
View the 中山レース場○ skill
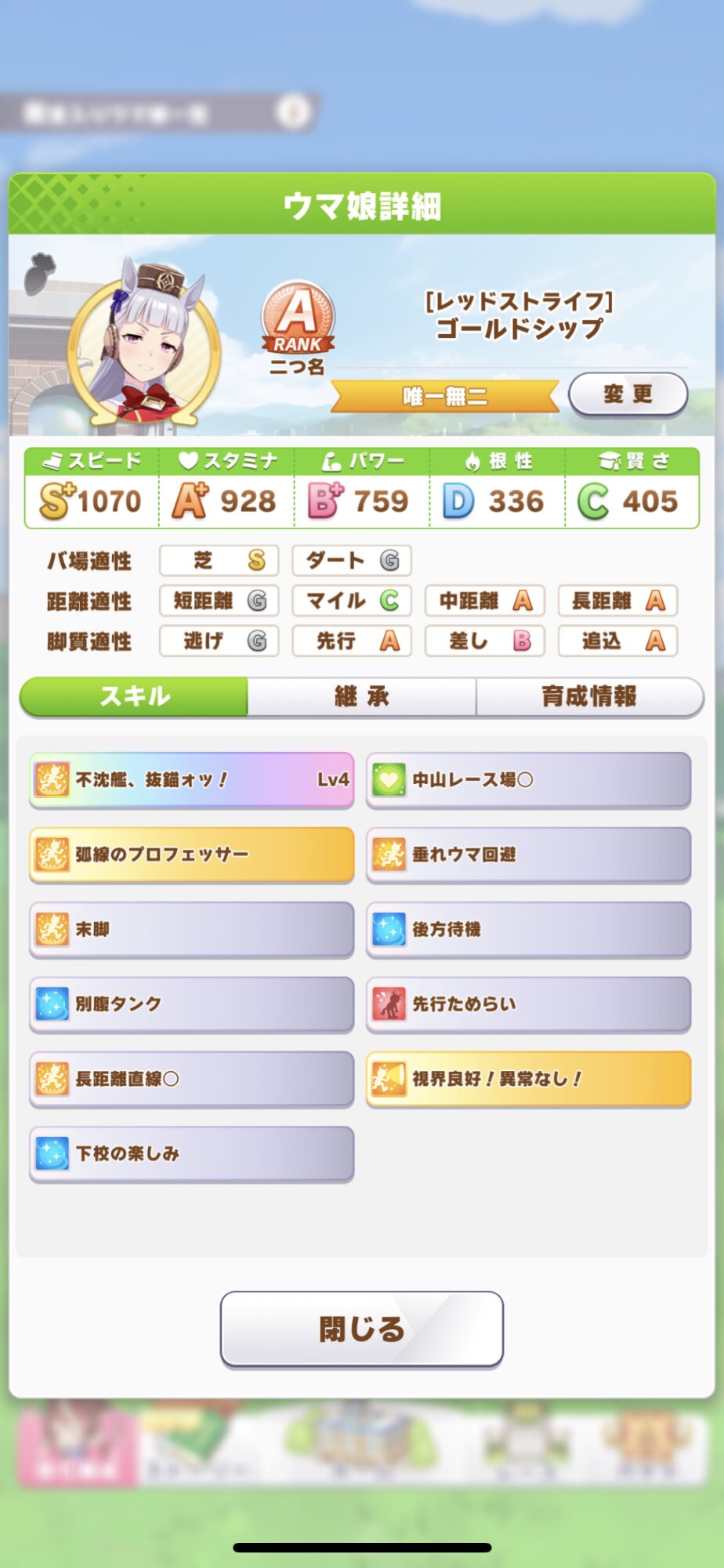tap(528, 779)
